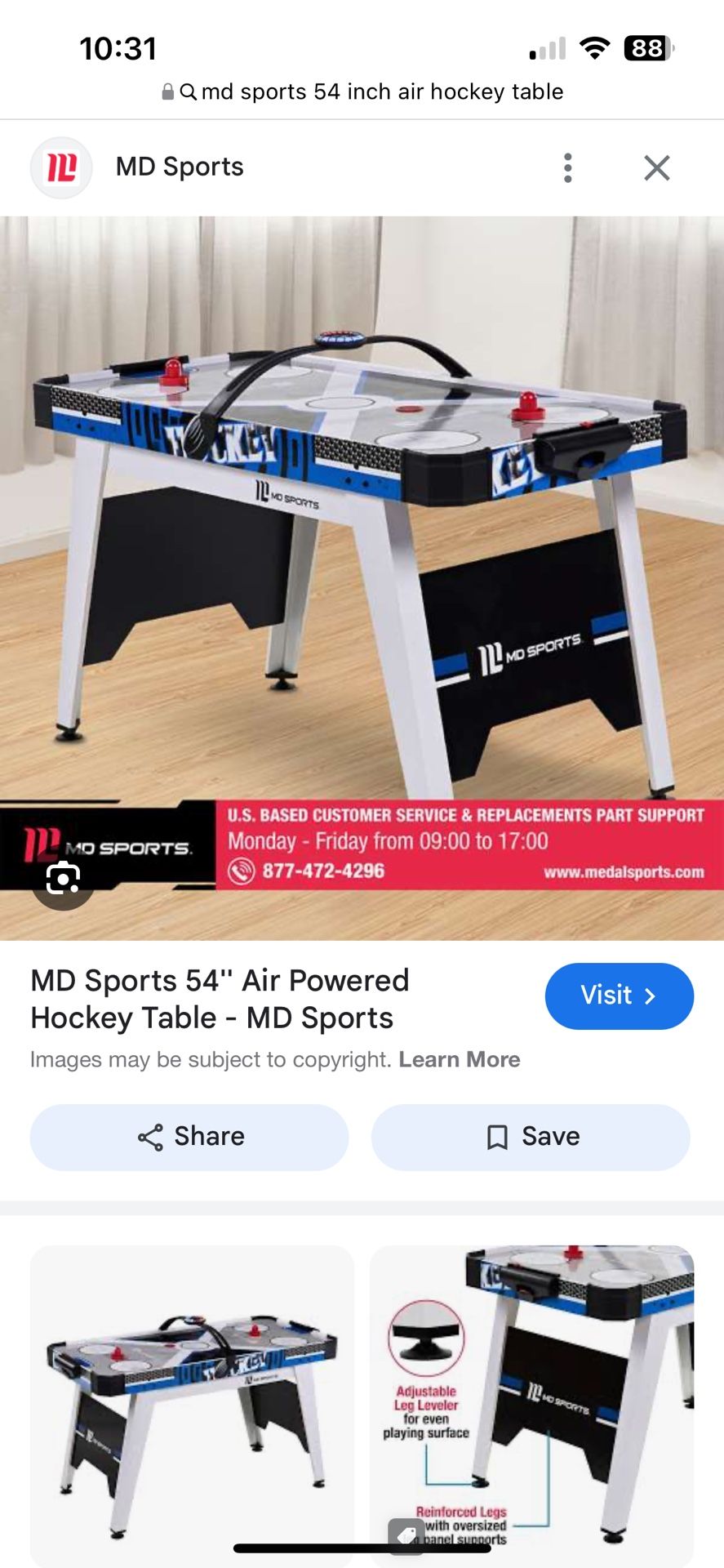Open MD Sports source header
Screen dimensions: 724x1568
coord(180,167)
